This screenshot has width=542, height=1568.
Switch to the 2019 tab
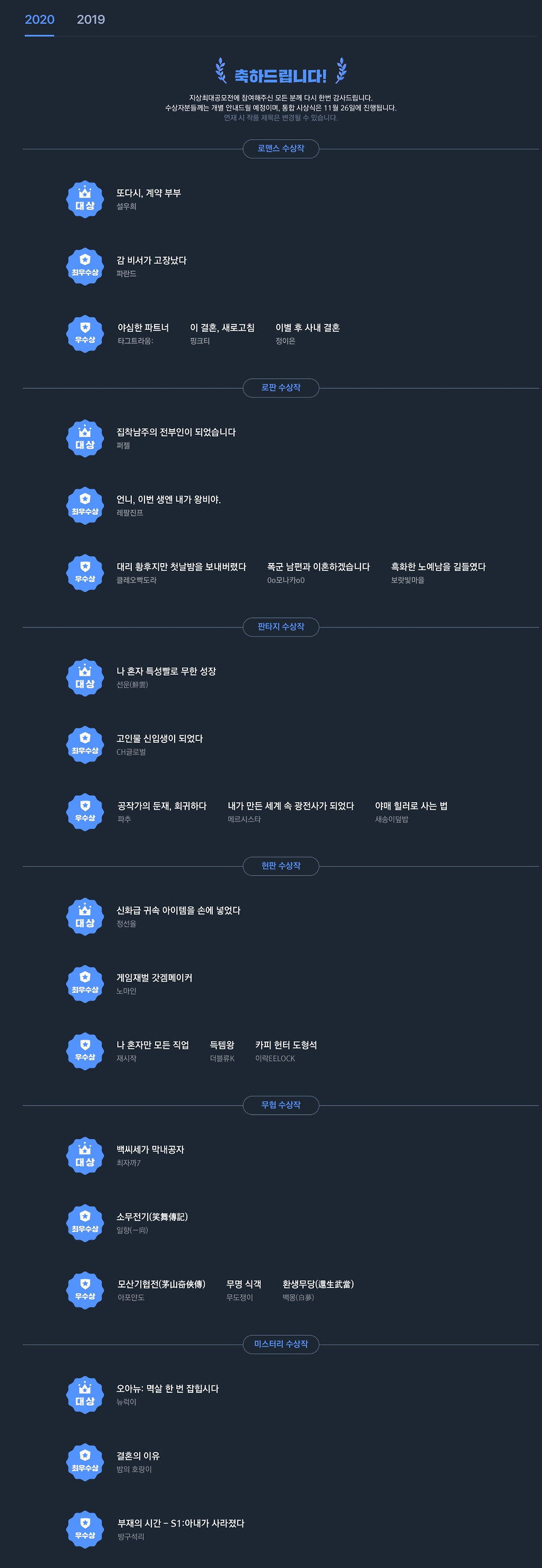91,20
